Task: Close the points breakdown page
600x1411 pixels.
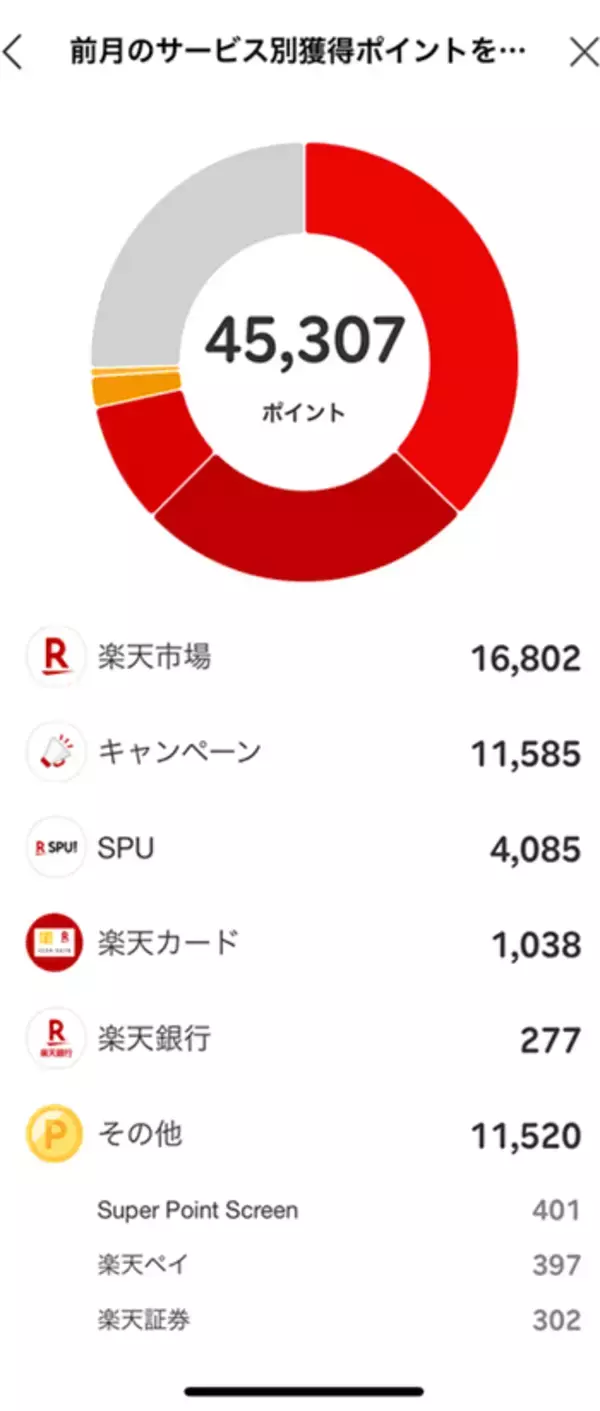Action: tap(583, 53)
